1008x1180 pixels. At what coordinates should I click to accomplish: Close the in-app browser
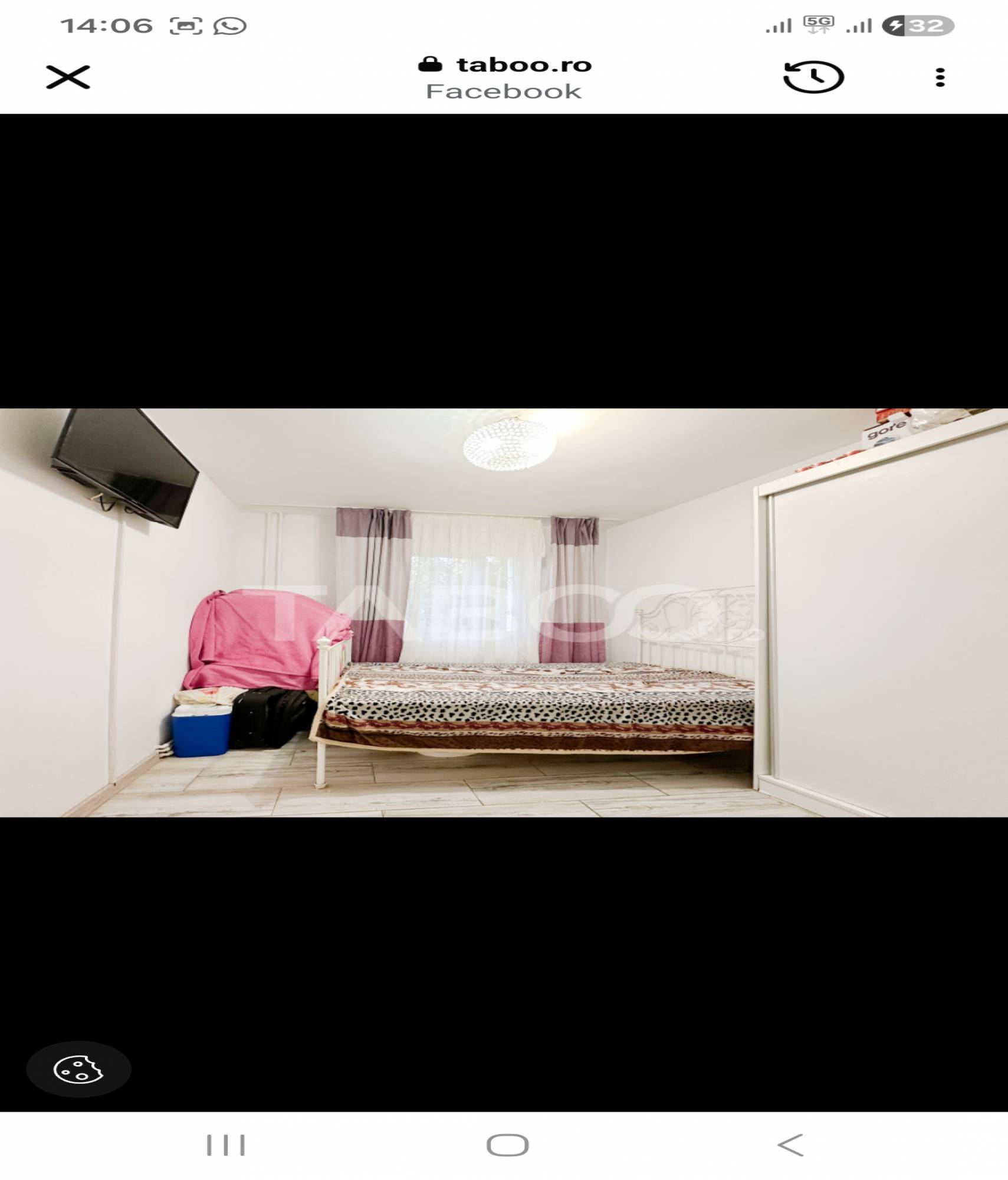pyautogui.click(x=68, y=77)
